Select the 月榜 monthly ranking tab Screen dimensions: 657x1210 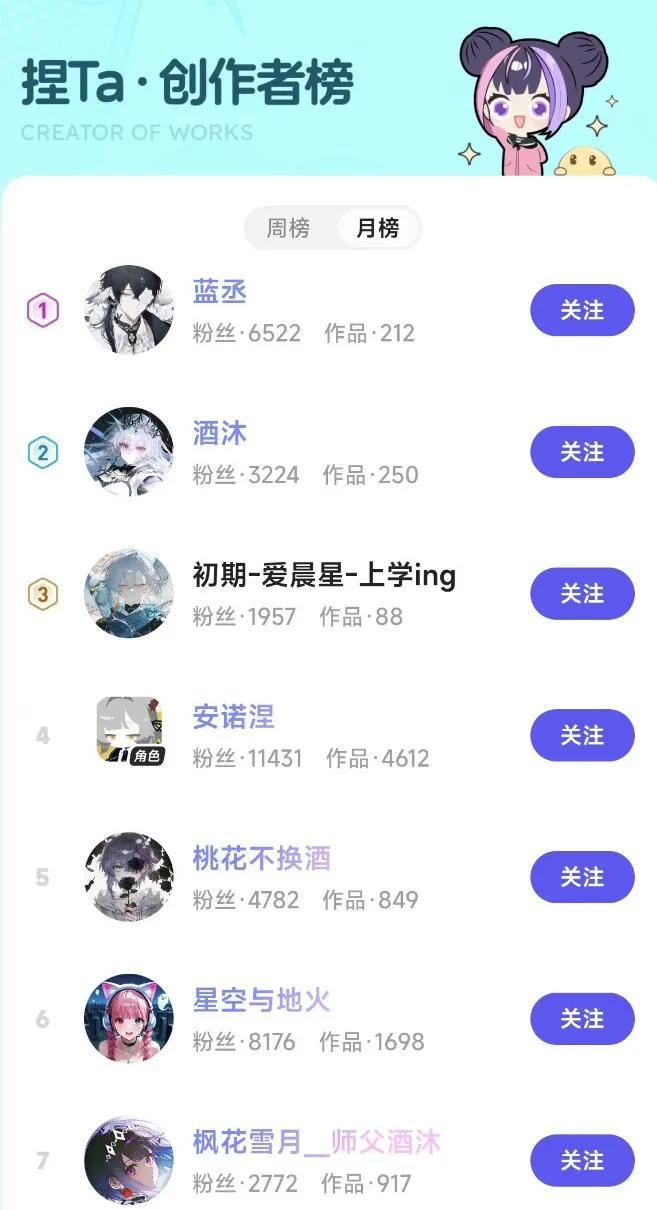point(377,228)
